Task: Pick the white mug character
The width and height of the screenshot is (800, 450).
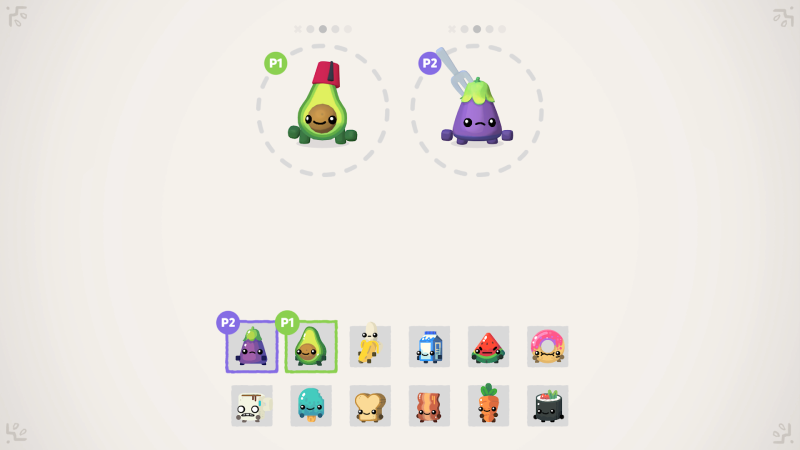Action: 251,406
